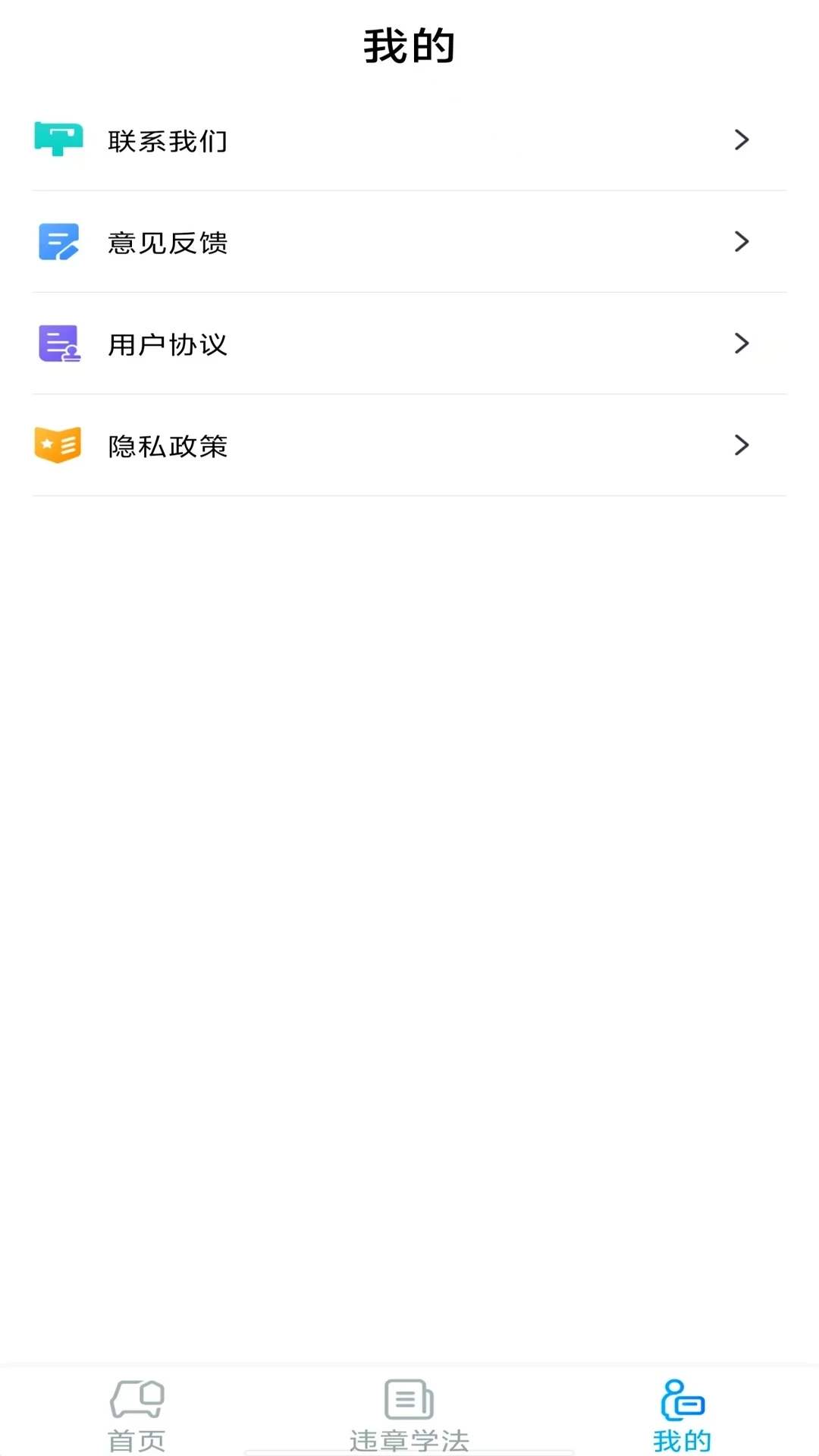Click the 我的 page title
819x1456 pixels.
click(409, 45)
